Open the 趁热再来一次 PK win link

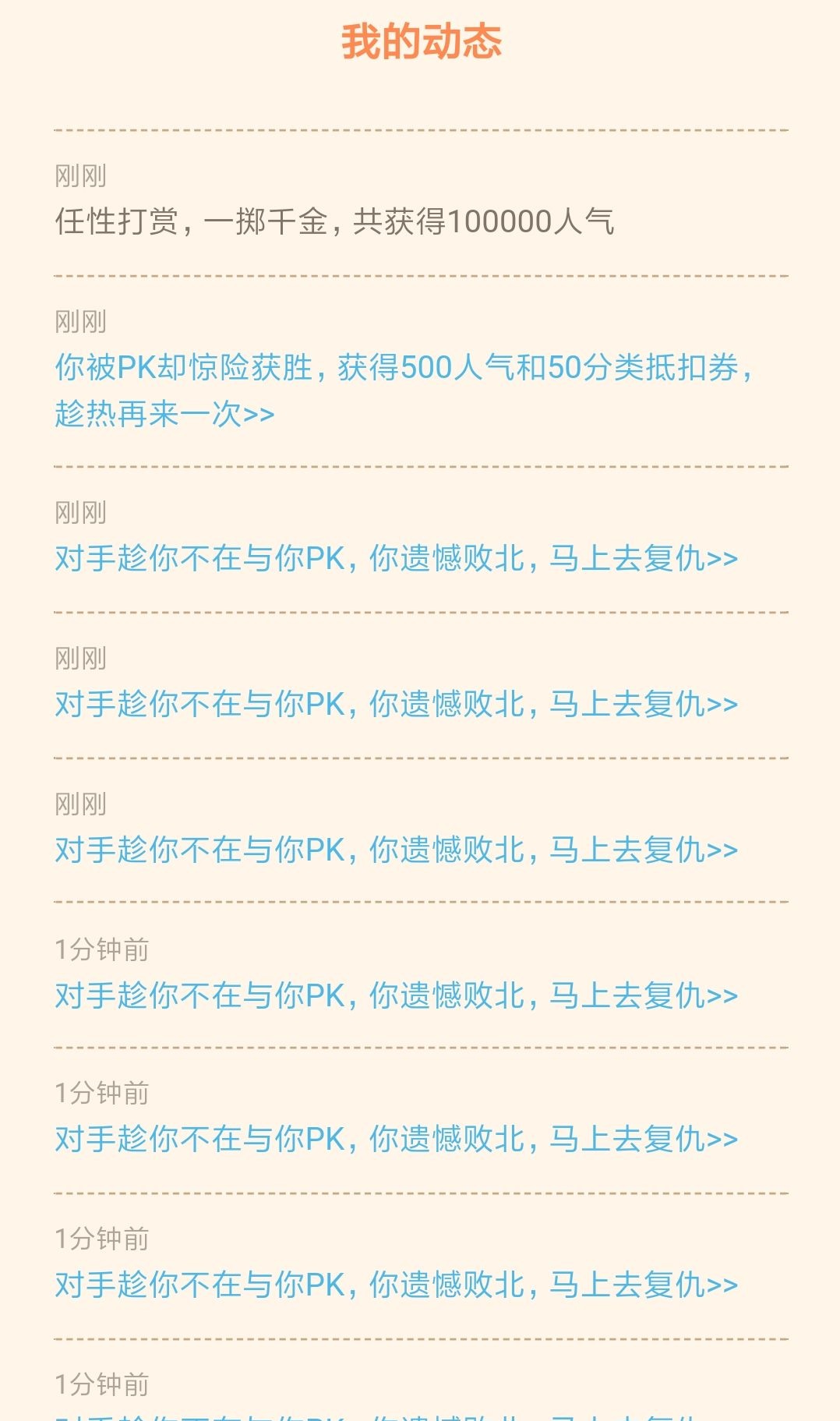164,414
